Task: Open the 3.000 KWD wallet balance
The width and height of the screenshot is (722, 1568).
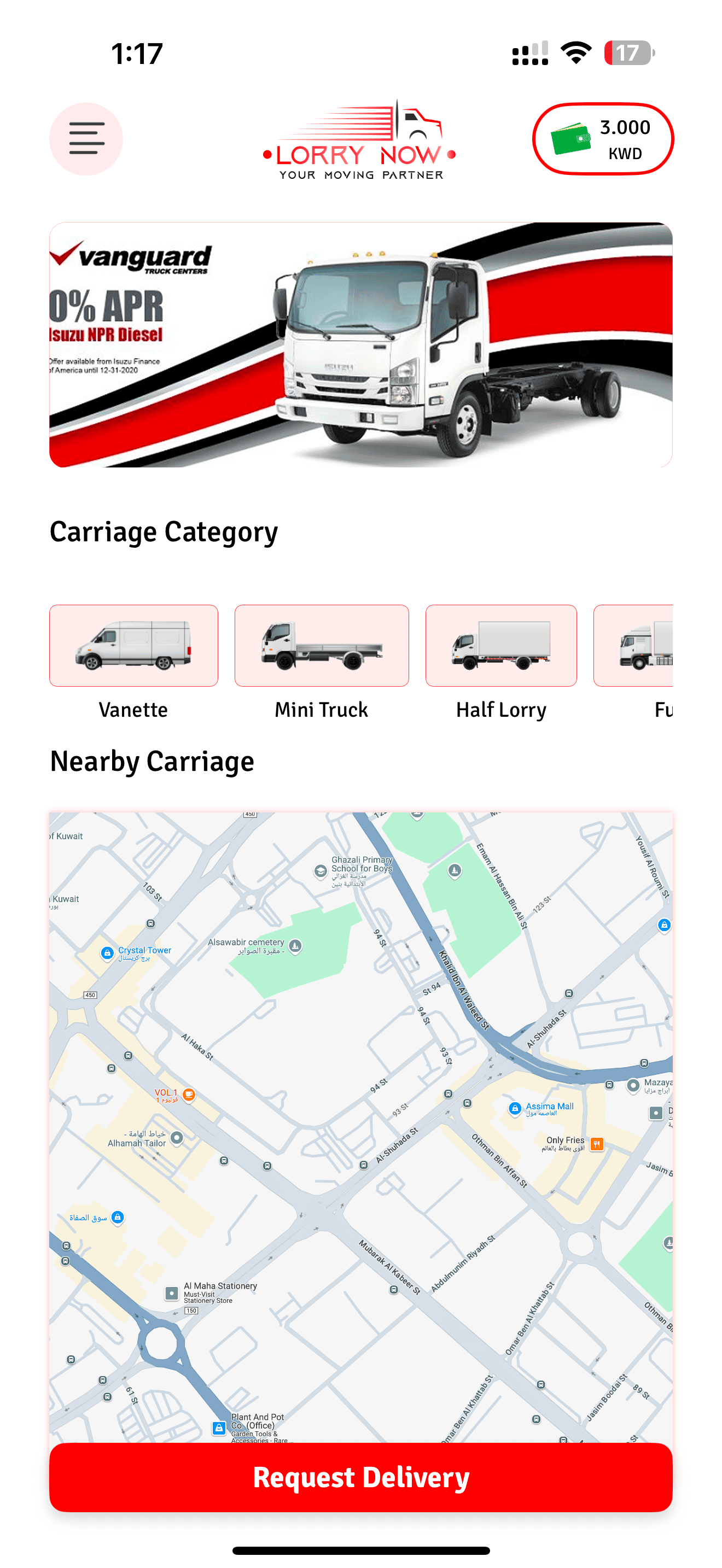Action: tap(602, 139)
